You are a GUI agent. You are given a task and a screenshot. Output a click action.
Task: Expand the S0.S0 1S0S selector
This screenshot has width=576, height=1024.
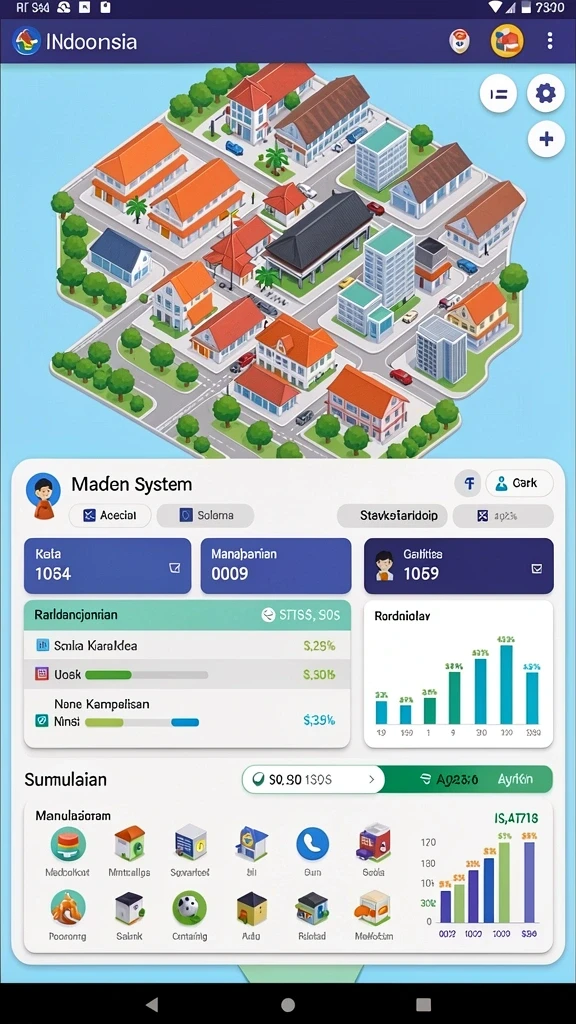pyautogui.click(x=313, y=779)
